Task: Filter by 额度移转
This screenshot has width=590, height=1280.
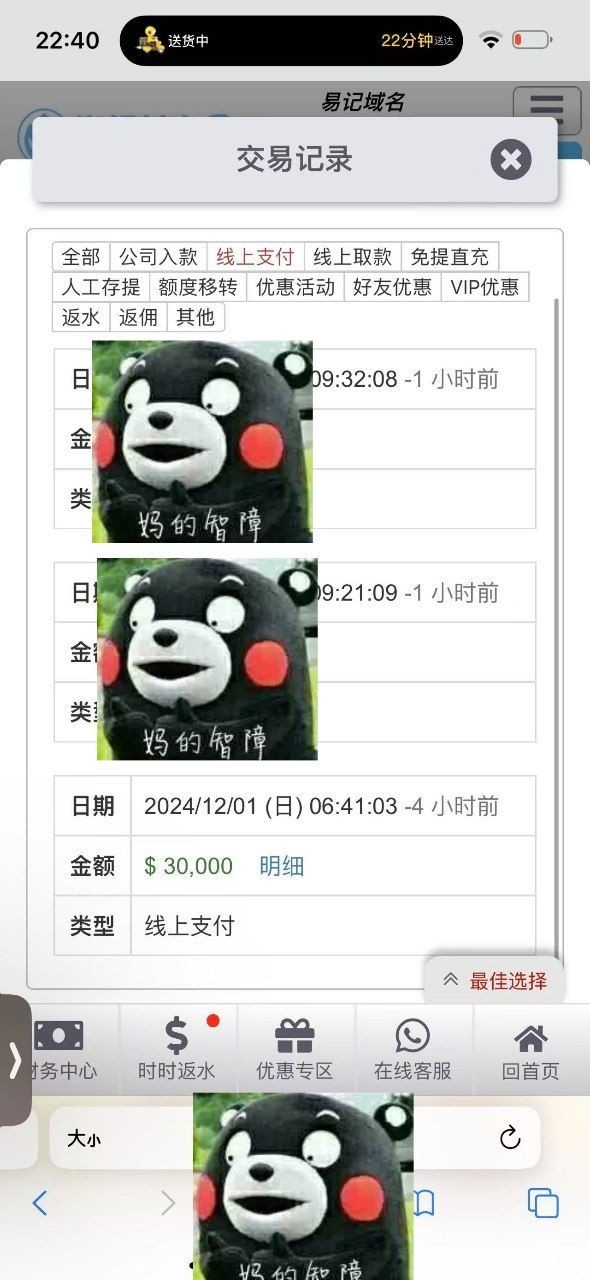Action: tap(198, 287)
